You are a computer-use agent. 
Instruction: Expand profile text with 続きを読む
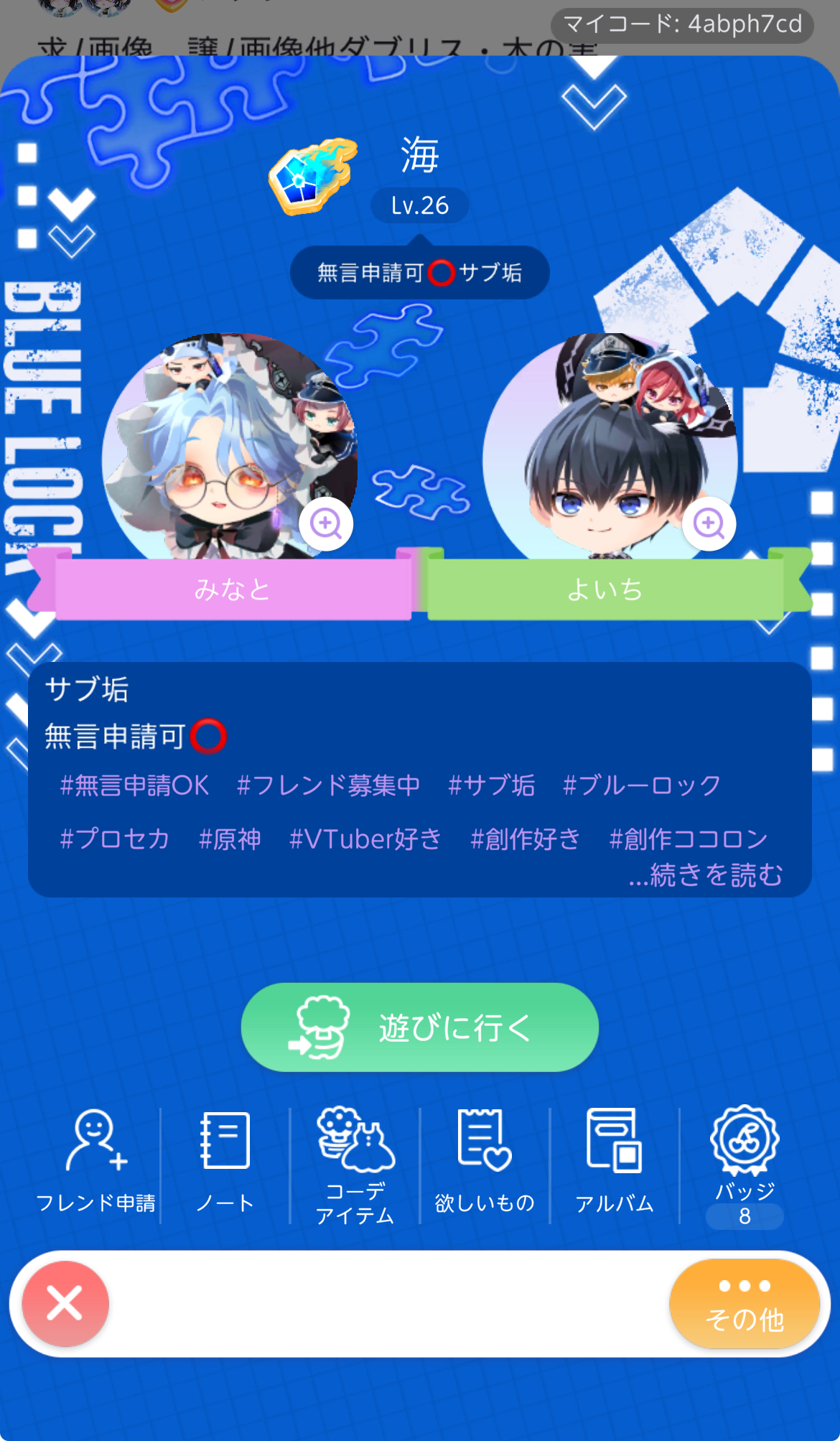(x=706, y=875)
